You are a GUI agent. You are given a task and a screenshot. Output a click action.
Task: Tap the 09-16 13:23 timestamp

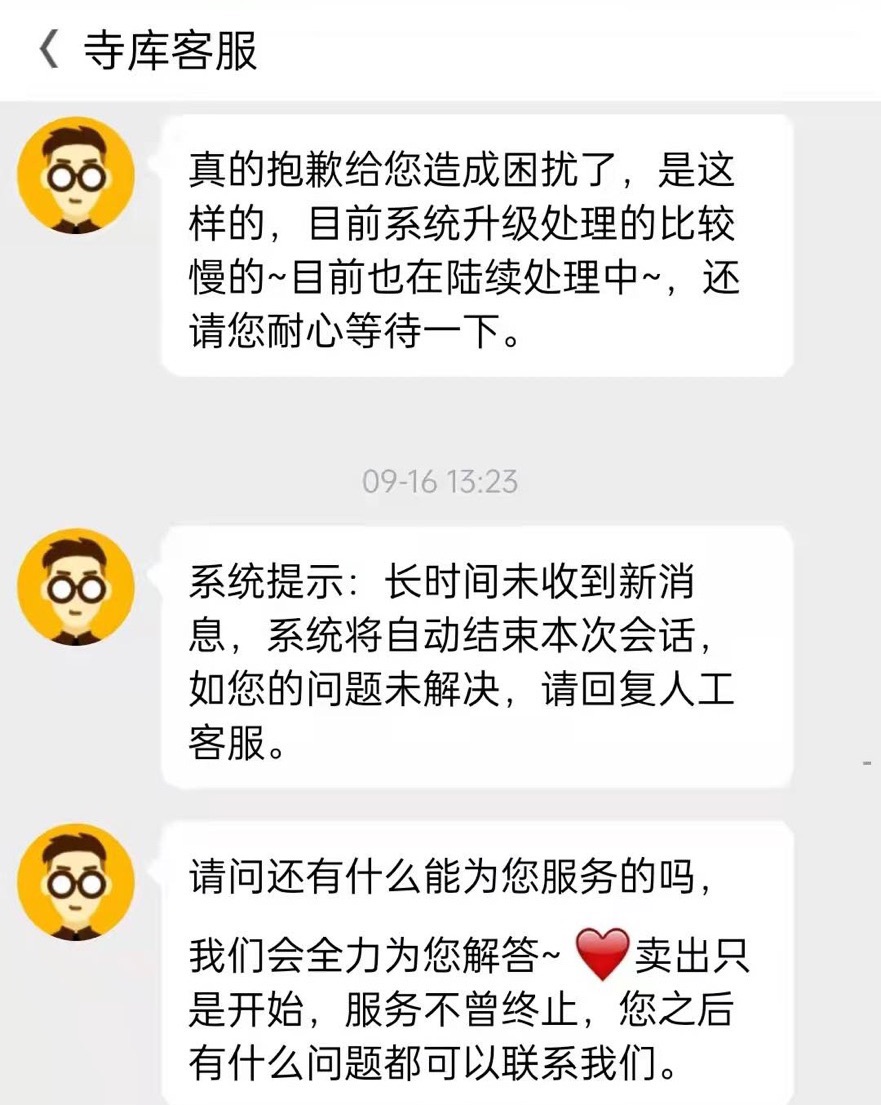(x=440, y=482)
